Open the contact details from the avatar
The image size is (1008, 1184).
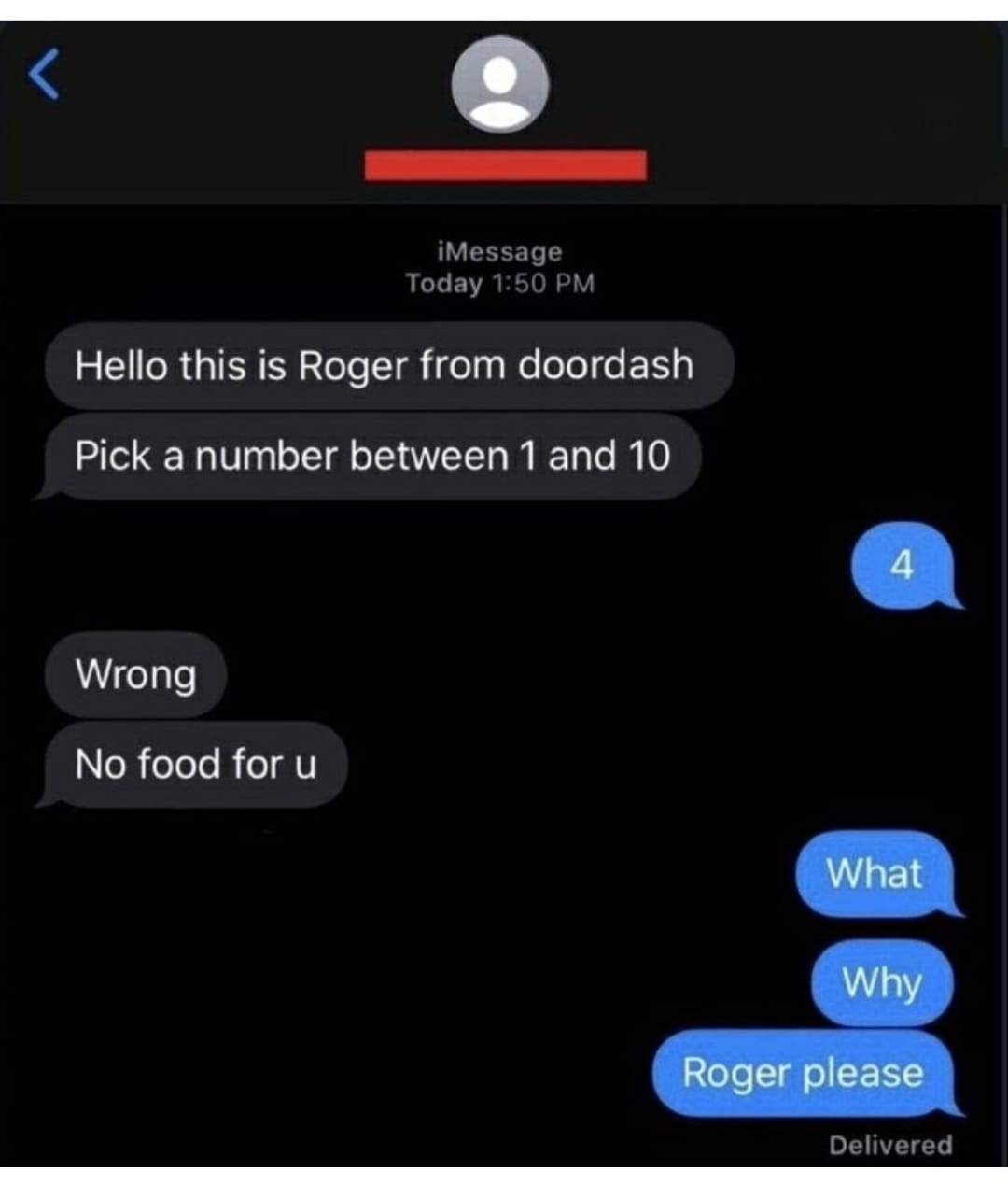click(x=501, y=85)
